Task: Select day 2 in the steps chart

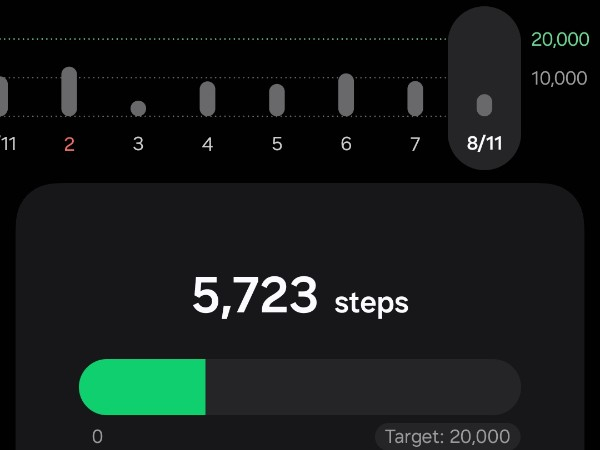Action: click(x=69, y=110)
